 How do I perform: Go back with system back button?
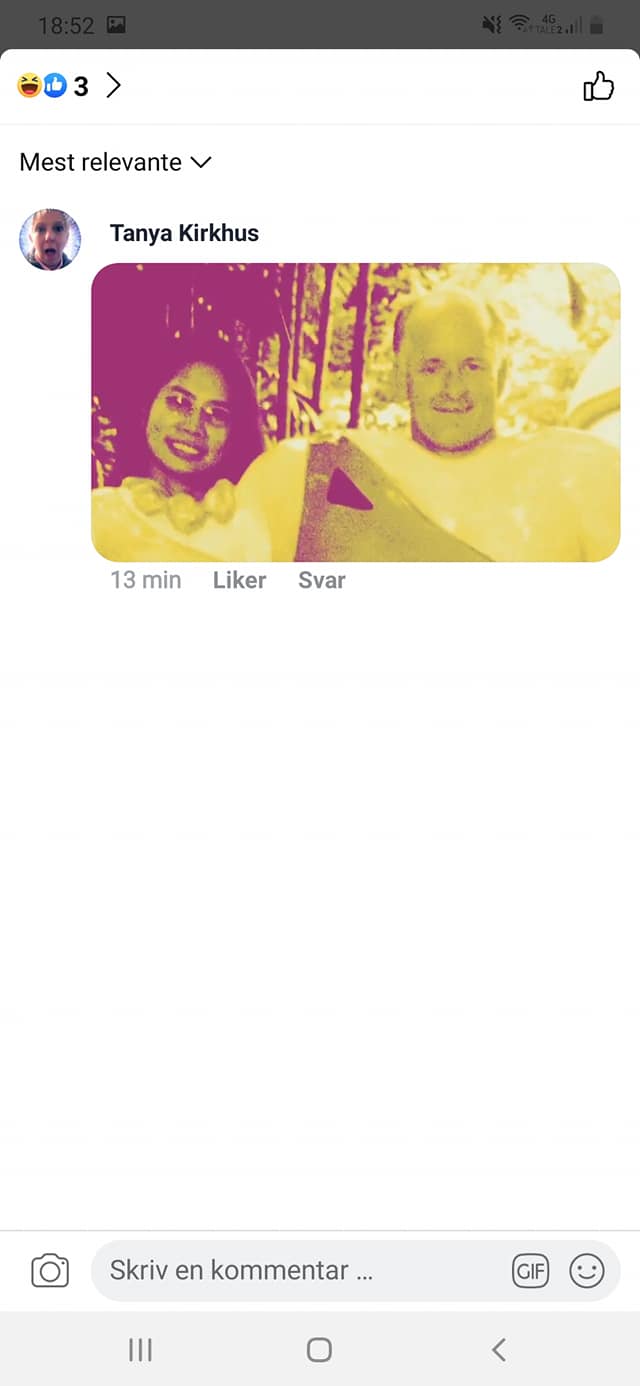[x=498, y=1350]
